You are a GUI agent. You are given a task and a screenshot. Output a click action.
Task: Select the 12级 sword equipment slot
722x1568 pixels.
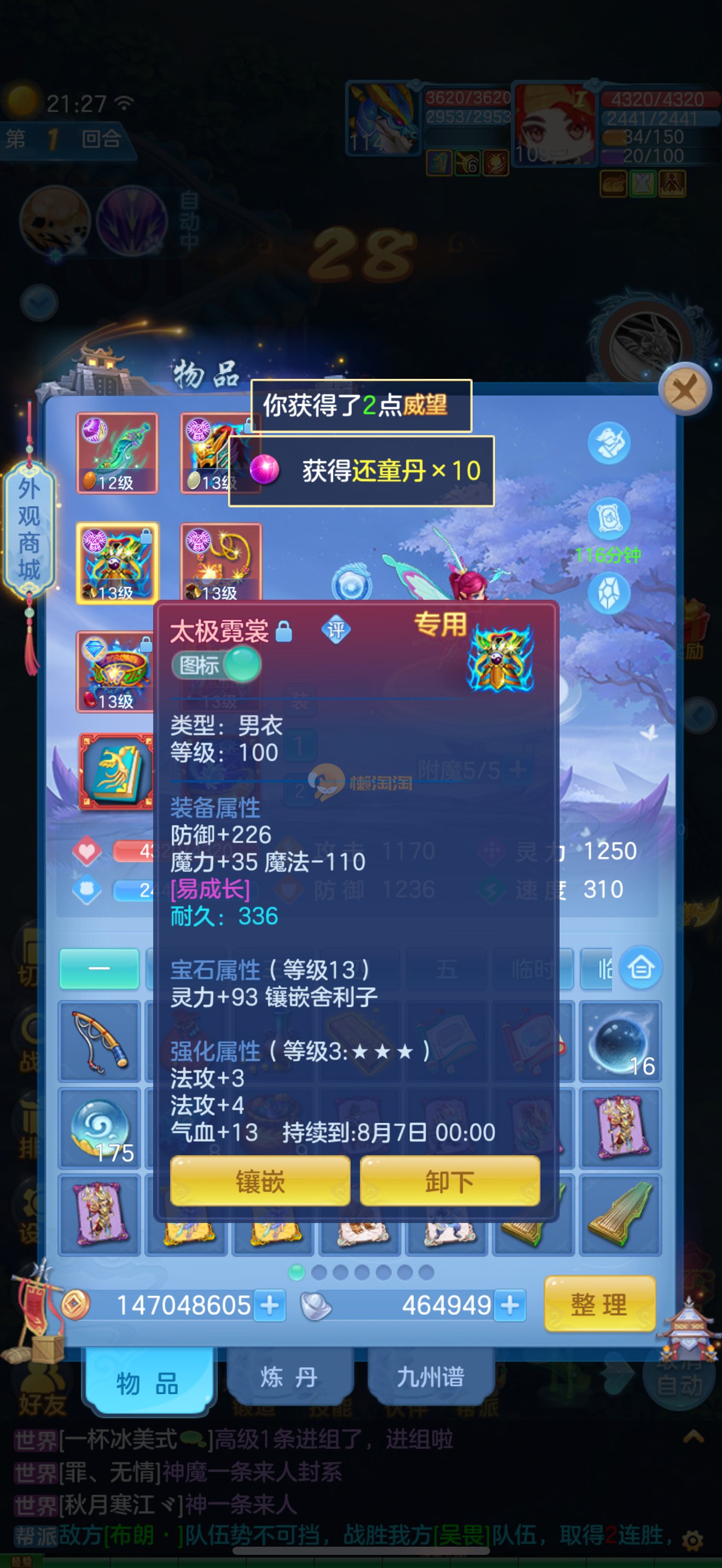click(x=117, y=452)
